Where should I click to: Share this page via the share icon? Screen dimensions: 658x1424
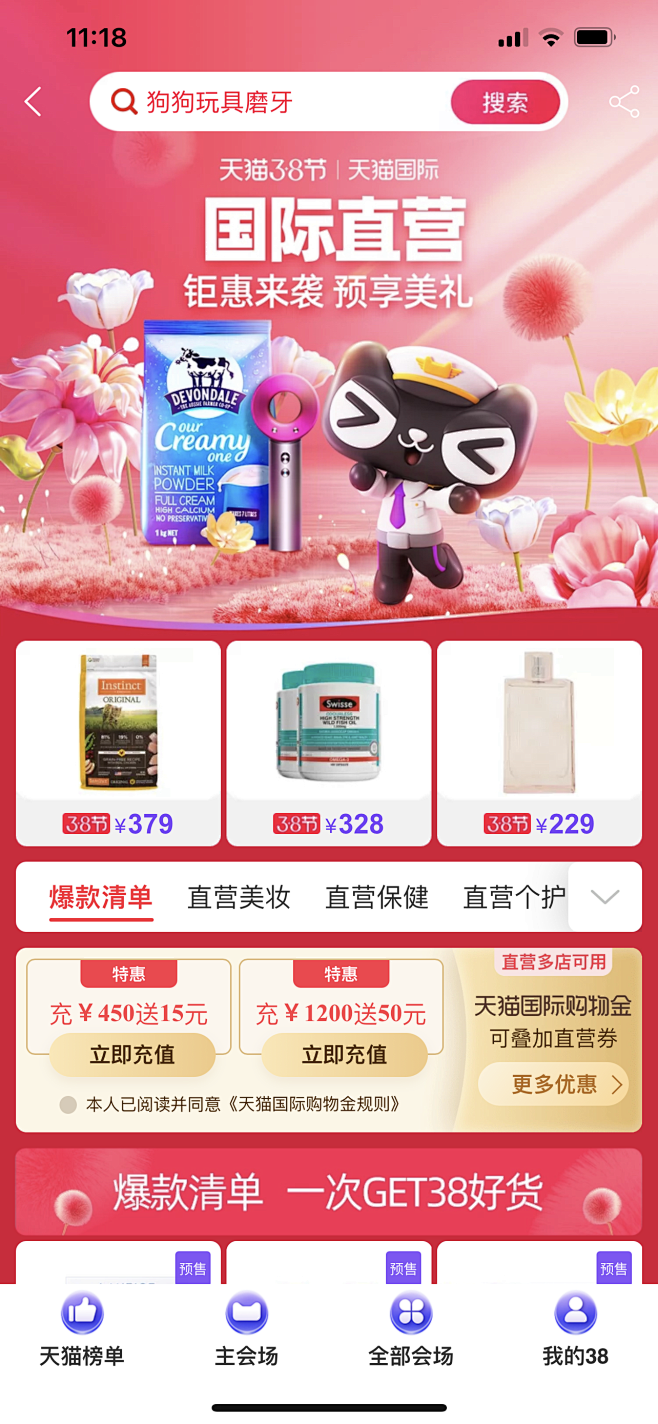pos(624,102)
